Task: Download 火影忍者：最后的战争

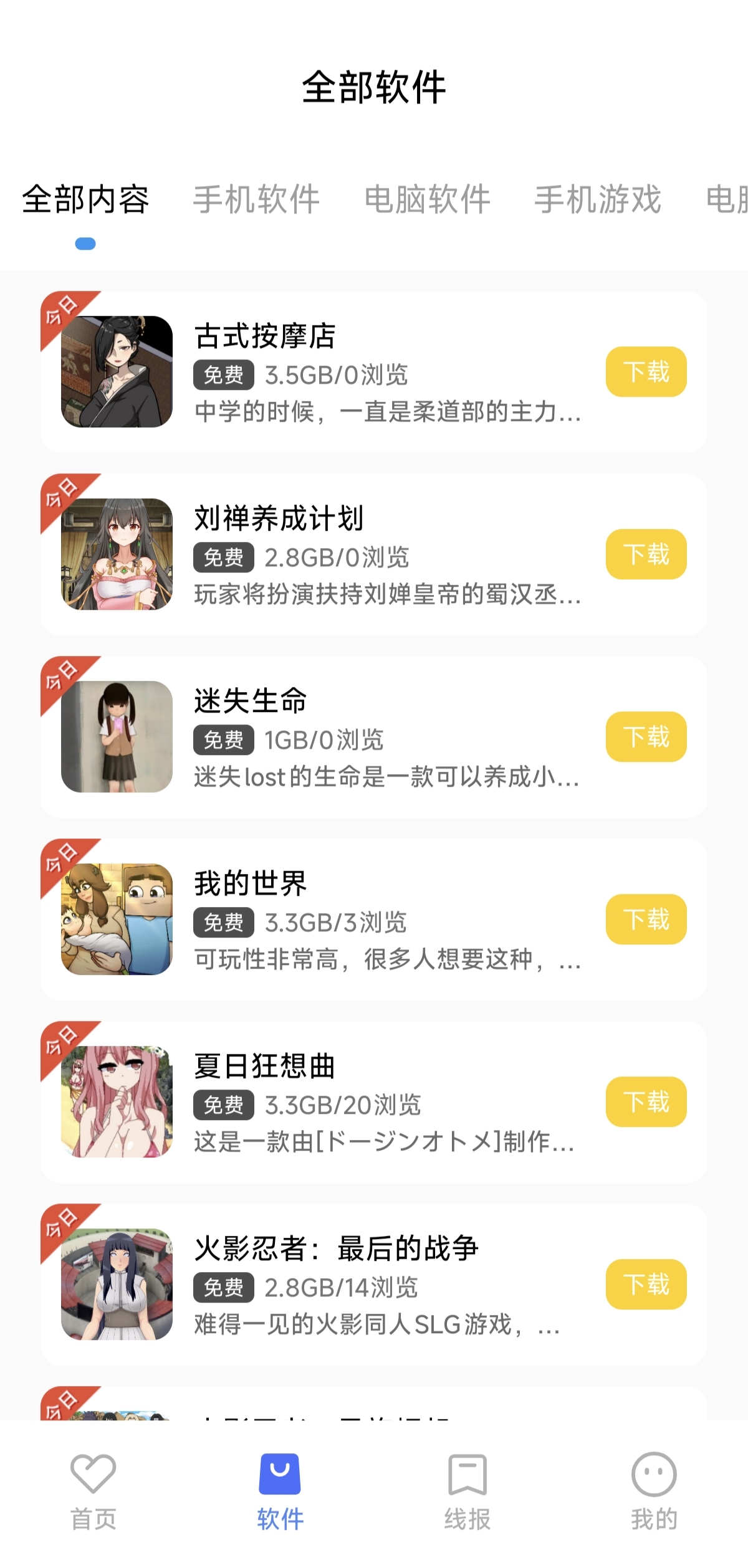Action: pyautogui.click(x=646, y=1285)
